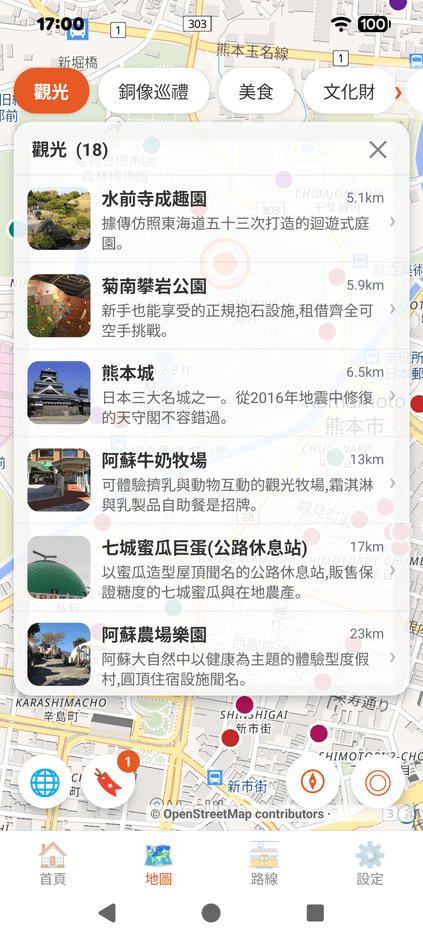Center map on my current location
The height and width of the screenshot is (940, 423).
pos(377,782)
